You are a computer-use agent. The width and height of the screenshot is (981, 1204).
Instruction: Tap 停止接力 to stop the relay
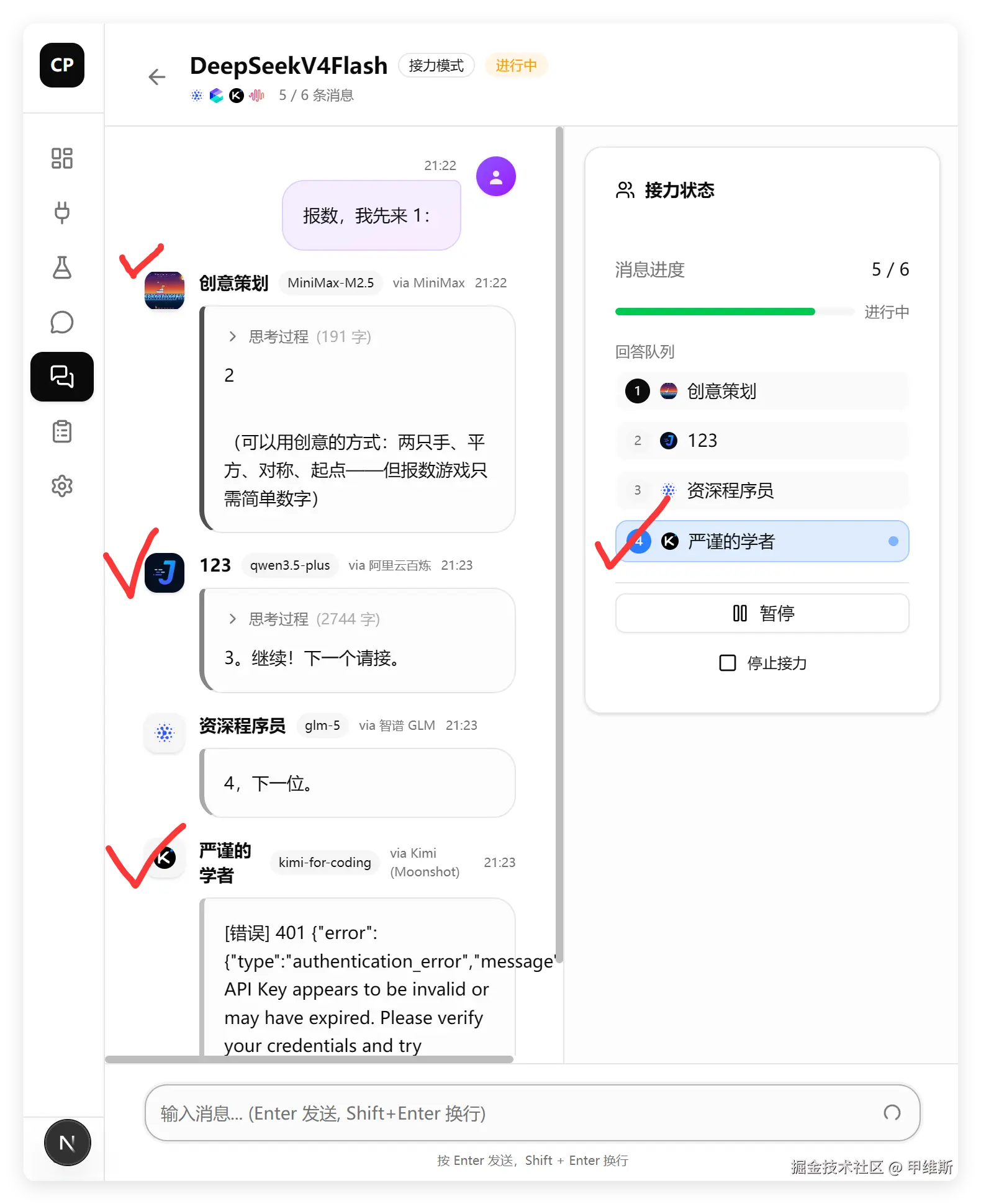tap(762, 663)
